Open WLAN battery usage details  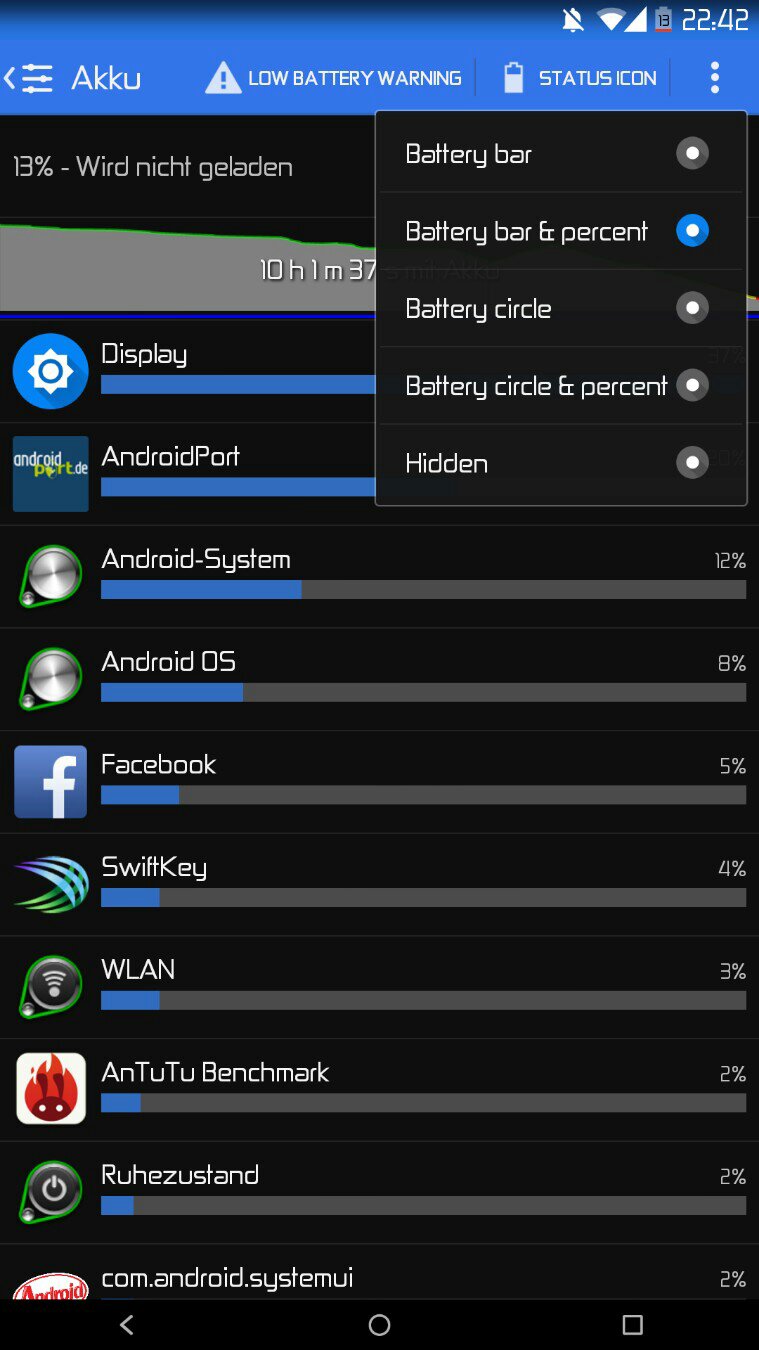pyautogui.click(x=380, y=986)
